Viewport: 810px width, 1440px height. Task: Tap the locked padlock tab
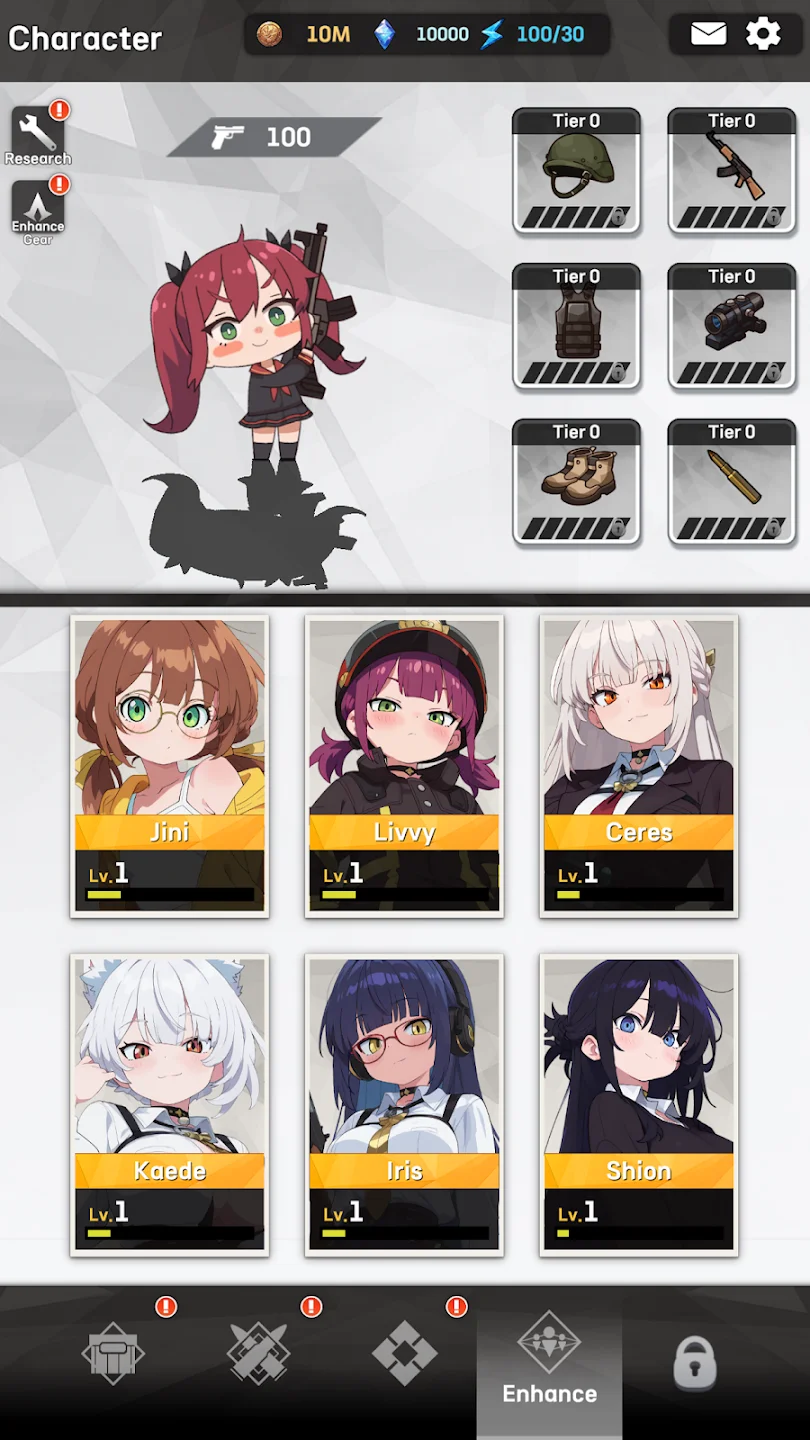(694, 1362)
